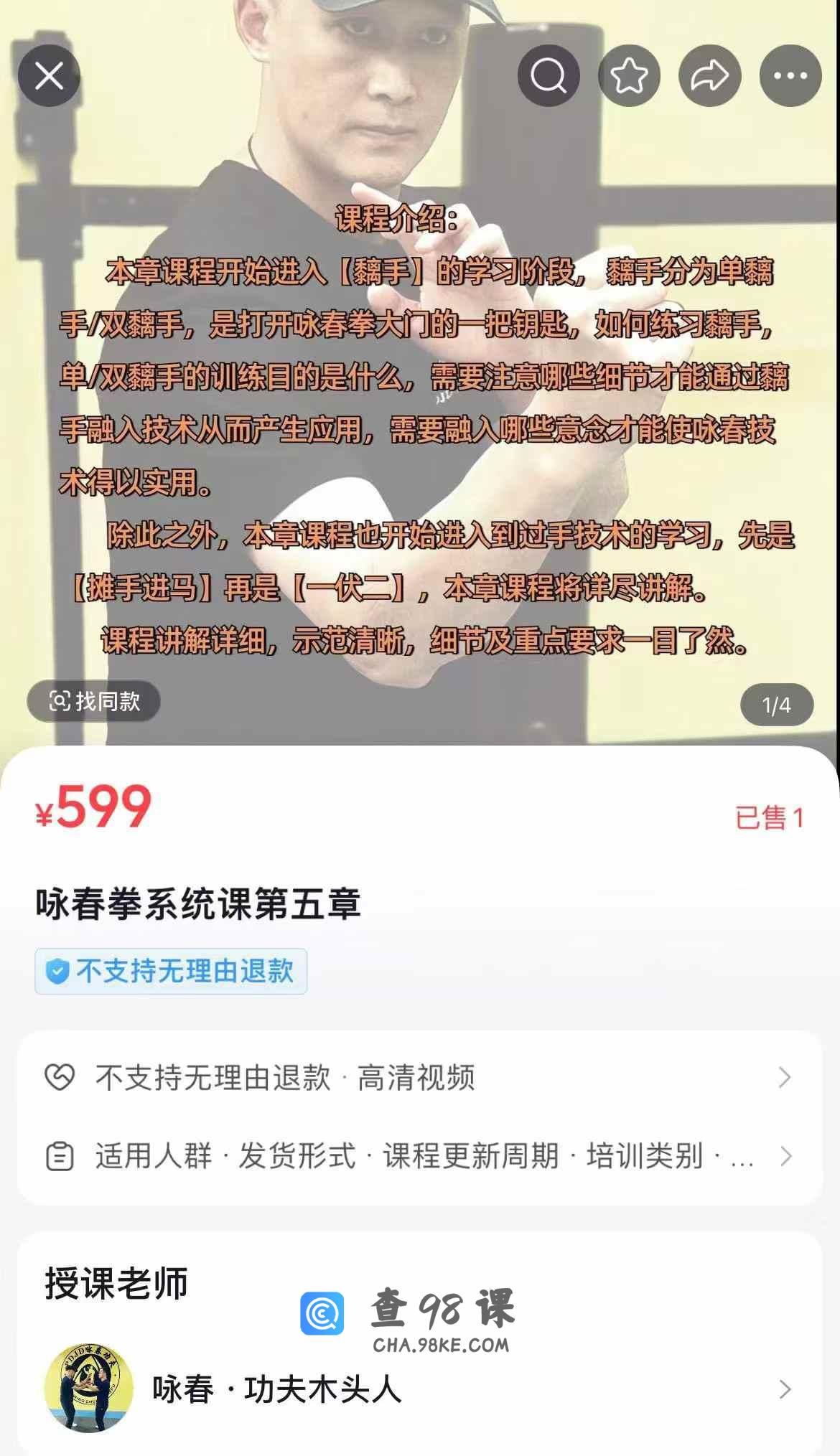Tap the 不支持无理由退款 badge
This screenshot has width=840, height=1456.
click(171, 971)
